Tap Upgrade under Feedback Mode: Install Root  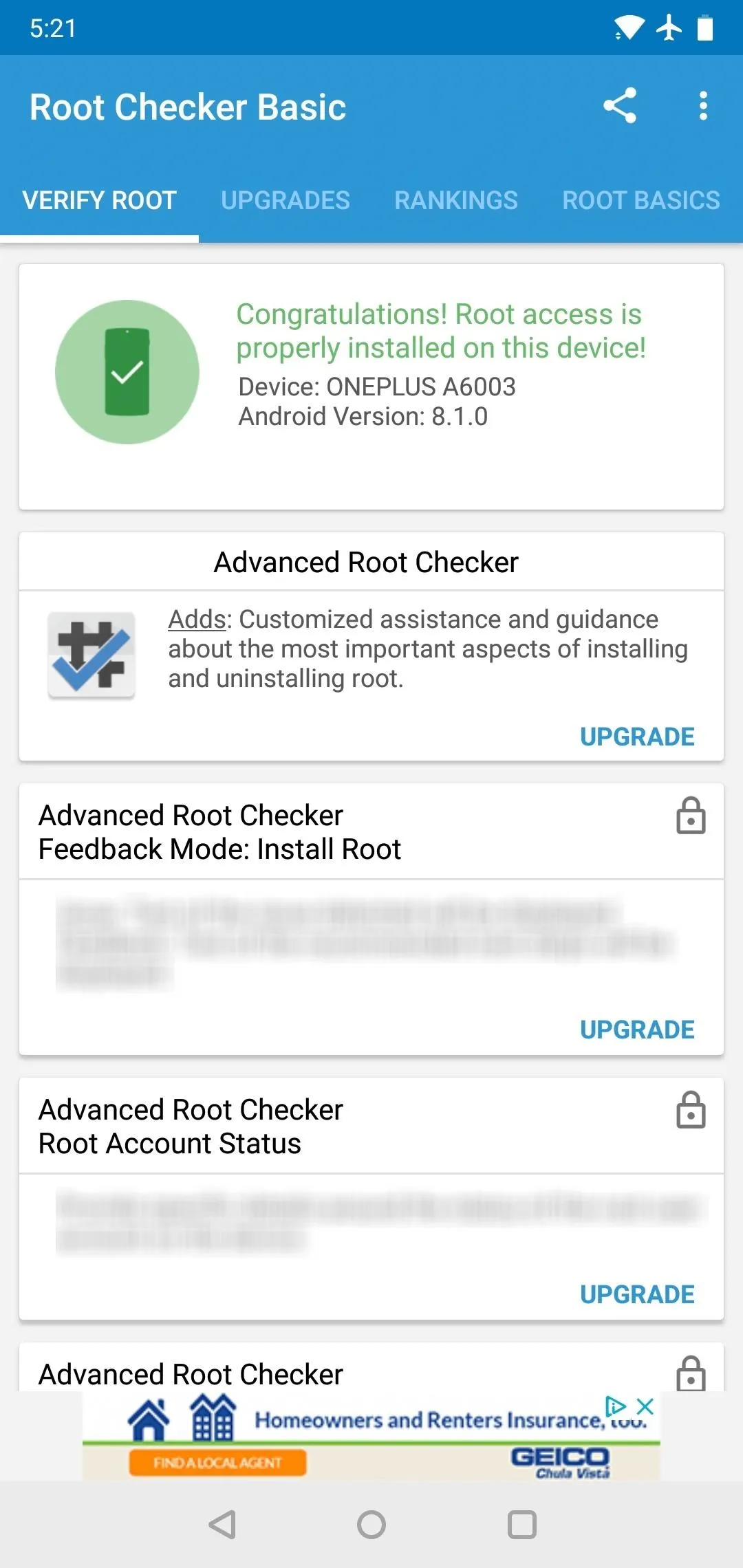click(637, 1030)
